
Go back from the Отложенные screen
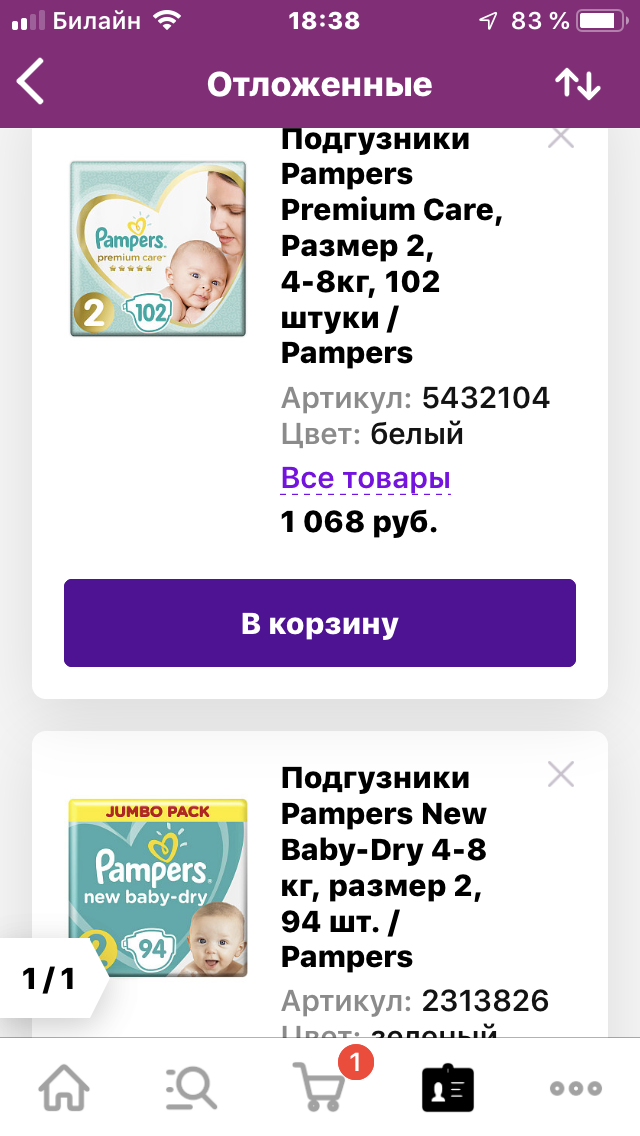30,82
